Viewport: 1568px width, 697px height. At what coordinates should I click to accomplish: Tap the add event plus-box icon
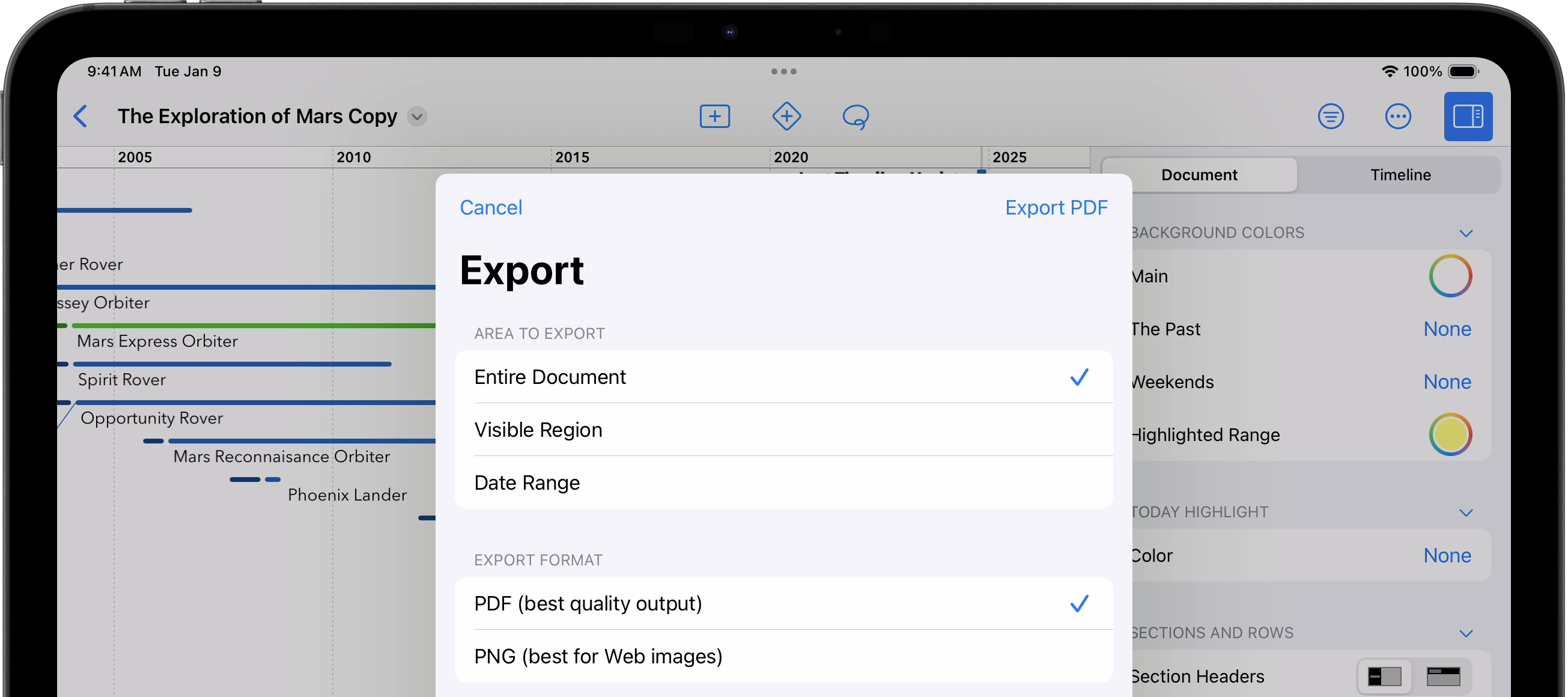(x=714, y=117)
